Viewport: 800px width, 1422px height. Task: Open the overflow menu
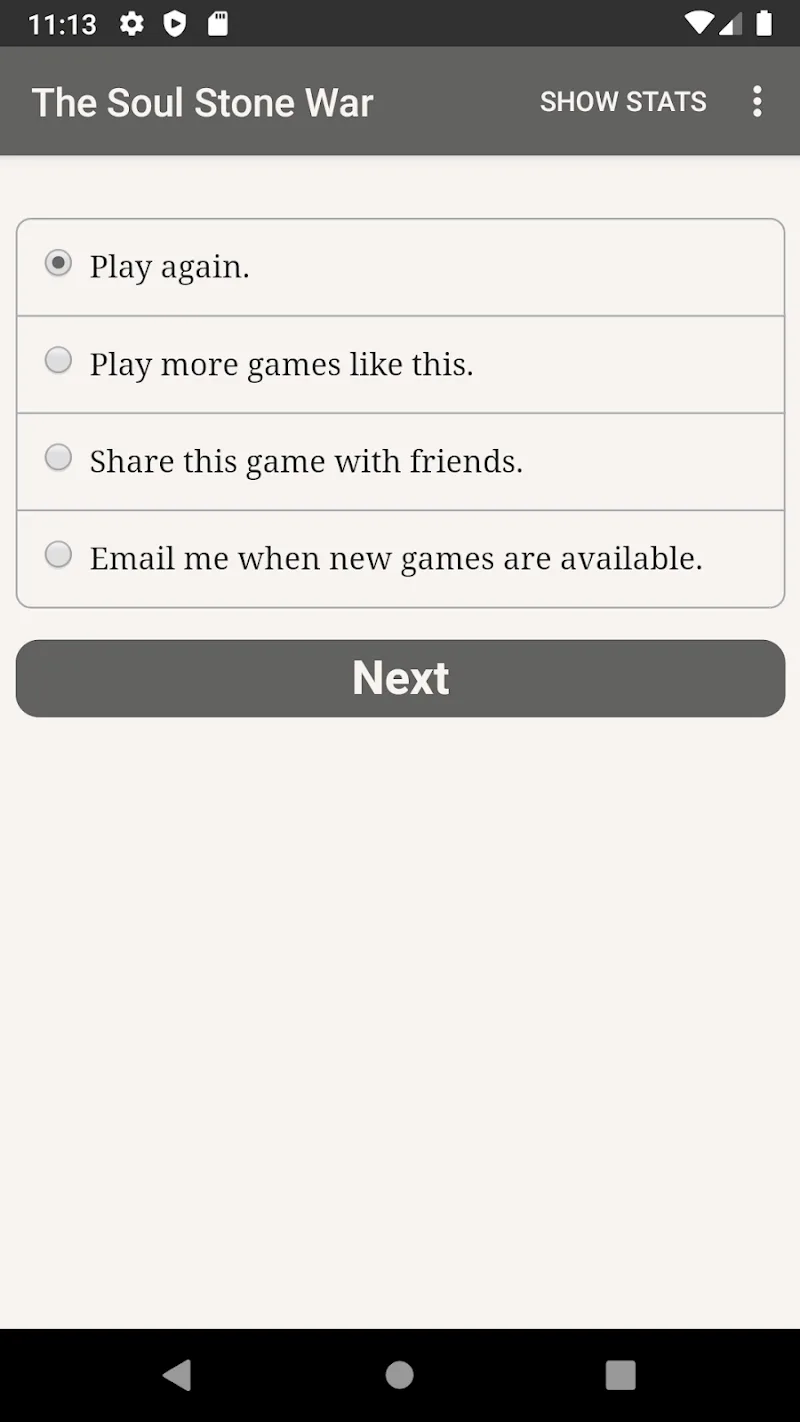[757, 101]
